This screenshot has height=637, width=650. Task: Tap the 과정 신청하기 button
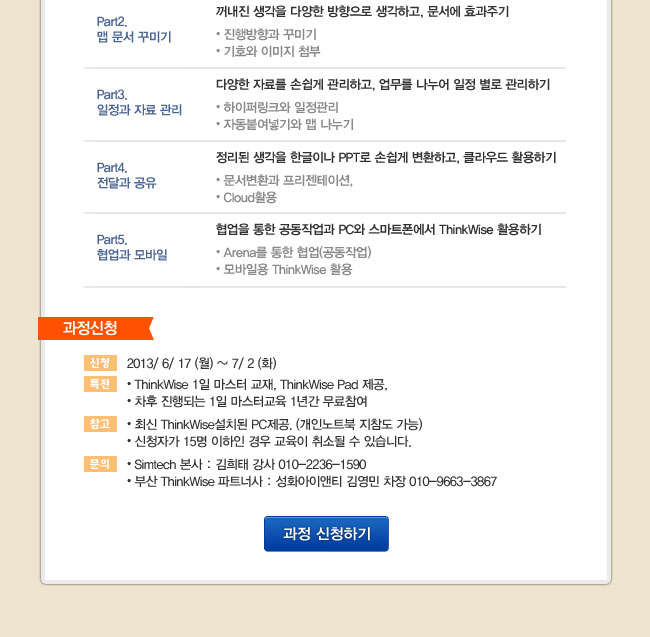click(326, 534)
